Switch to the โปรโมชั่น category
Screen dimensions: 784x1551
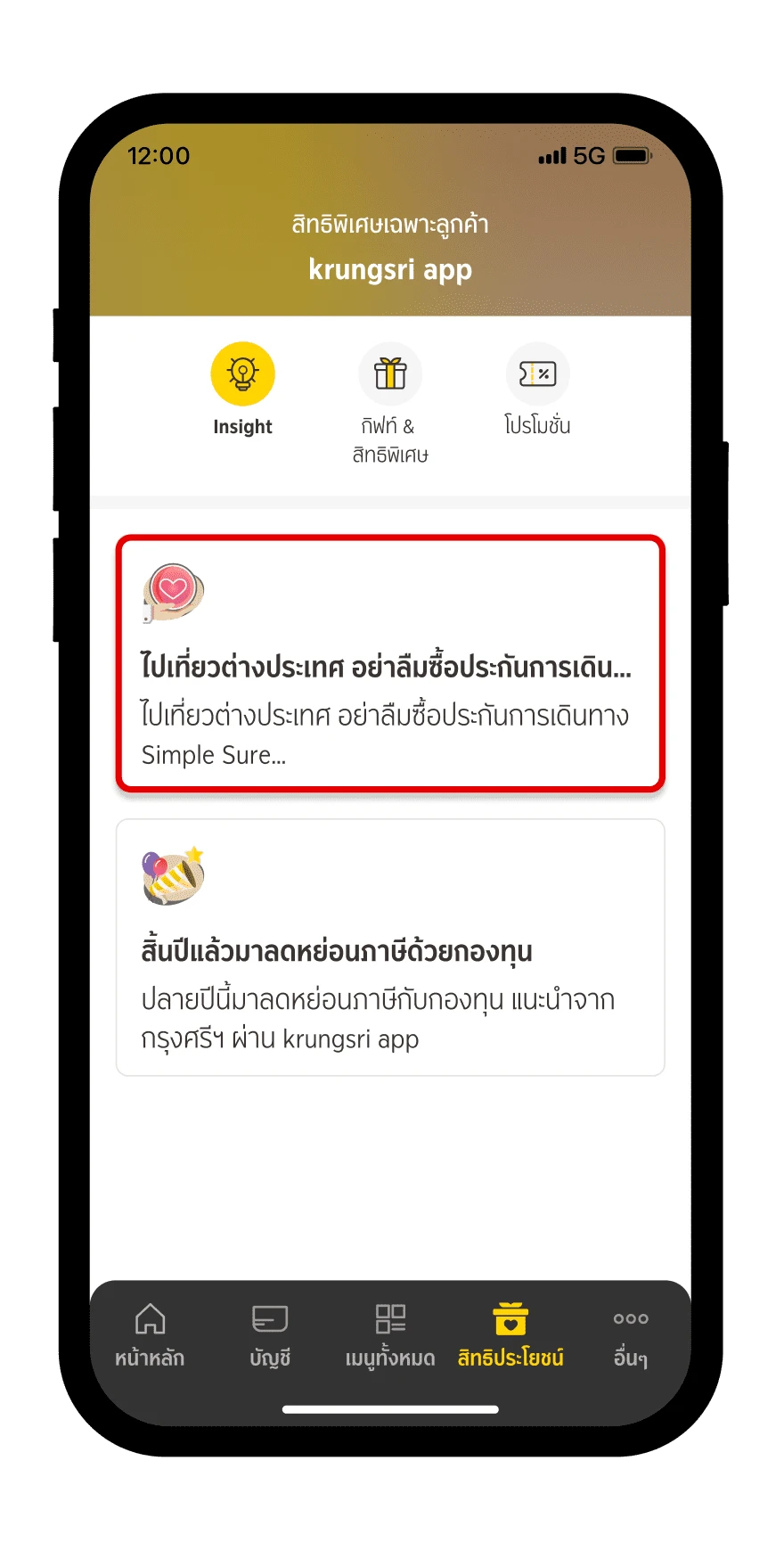(x=537, y=374)
